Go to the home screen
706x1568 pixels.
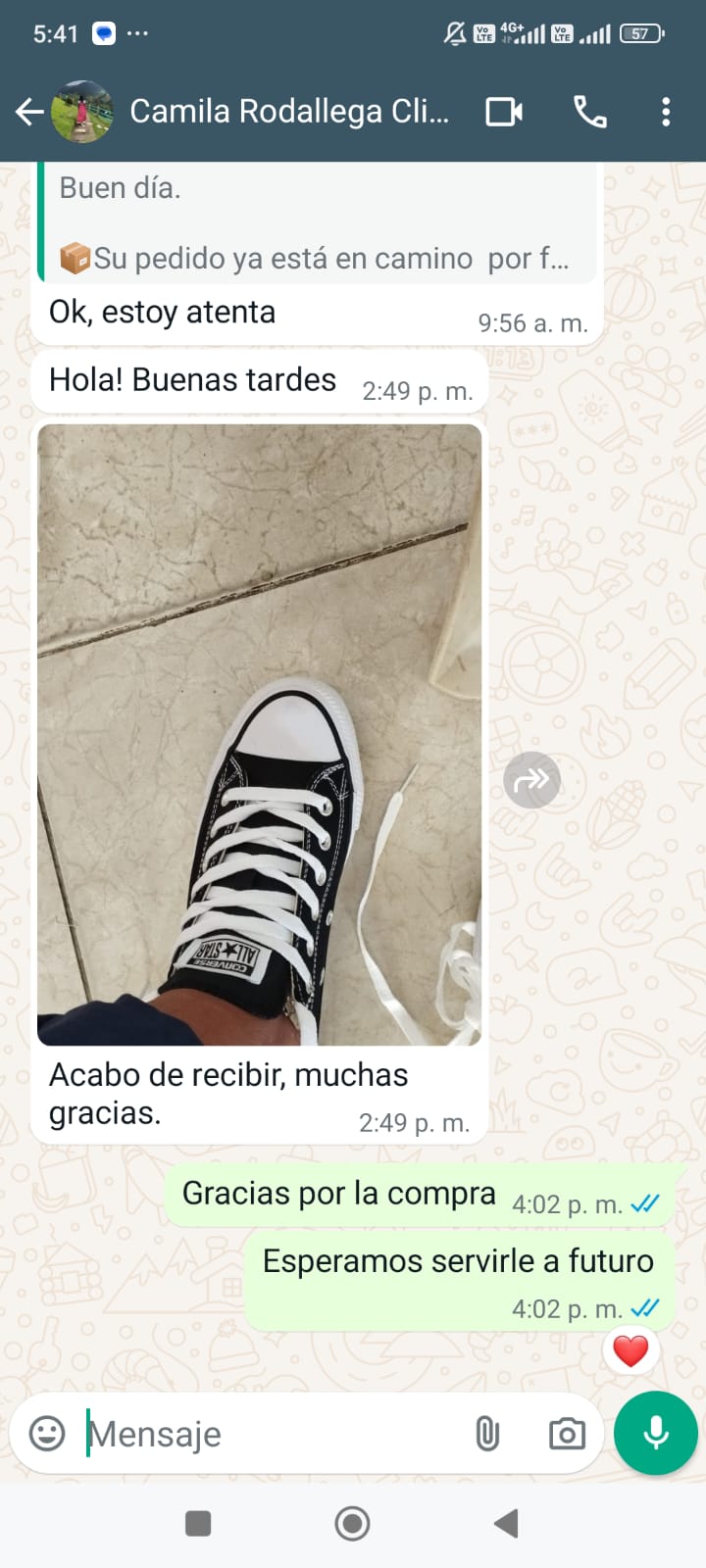[x=352, y=1523]
